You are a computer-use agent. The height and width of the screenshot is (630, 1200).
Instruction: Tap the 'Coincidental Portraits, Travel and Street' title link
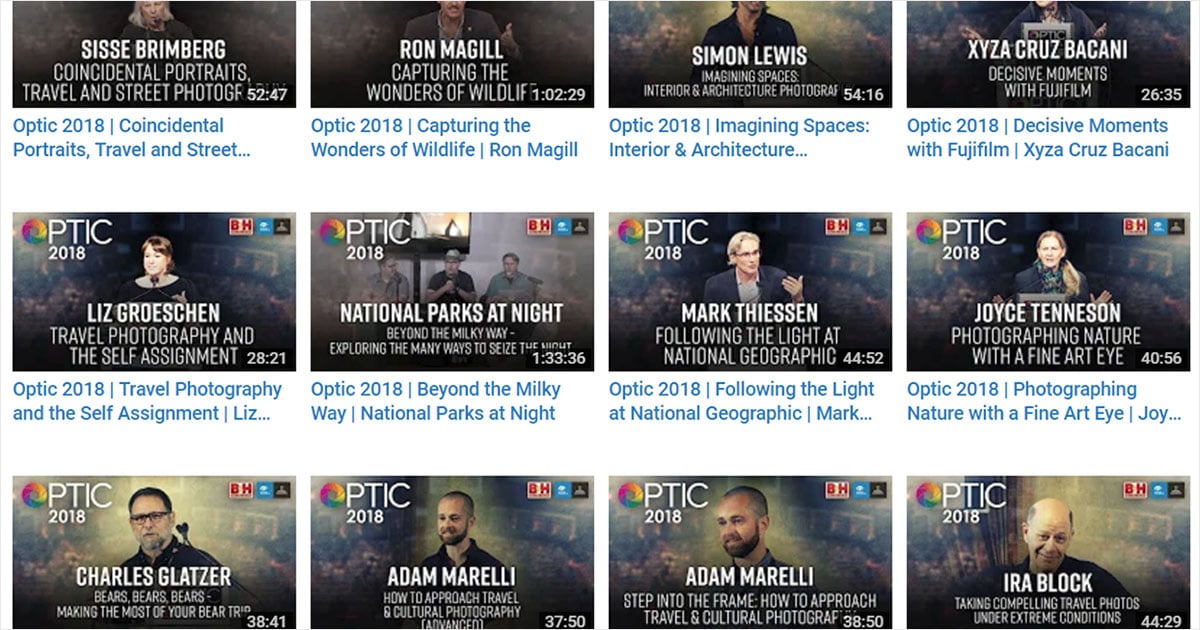130,138
